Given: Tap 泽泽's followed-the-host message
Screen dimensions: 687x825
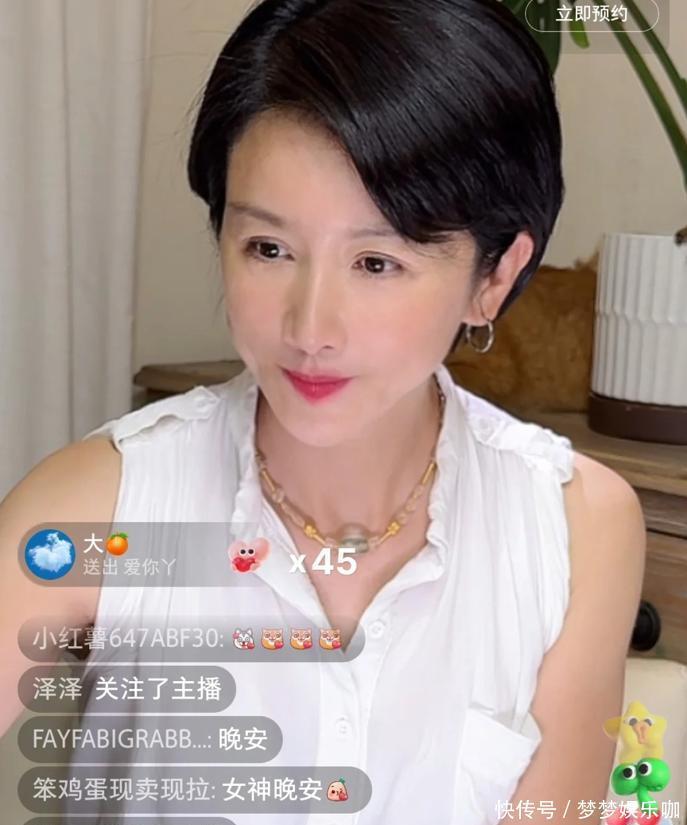Looking at the screenshot, I should [127, 689].
